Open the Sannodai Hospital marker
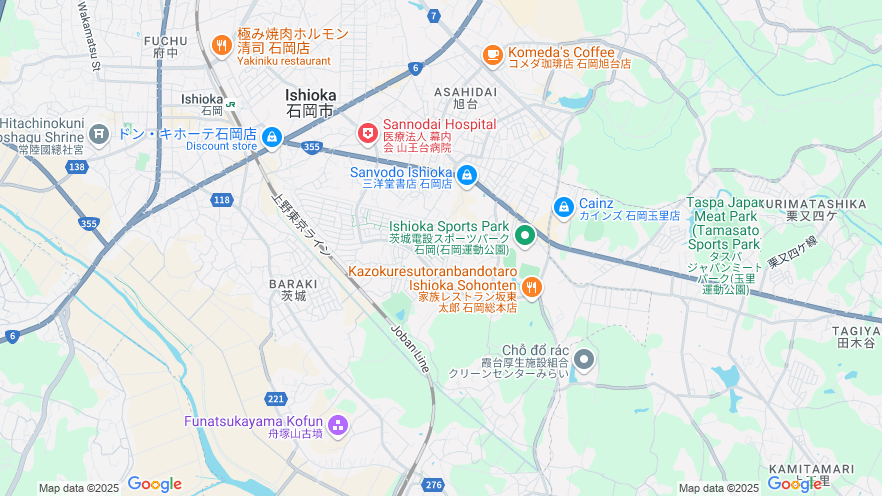 [x=368, y=132]
